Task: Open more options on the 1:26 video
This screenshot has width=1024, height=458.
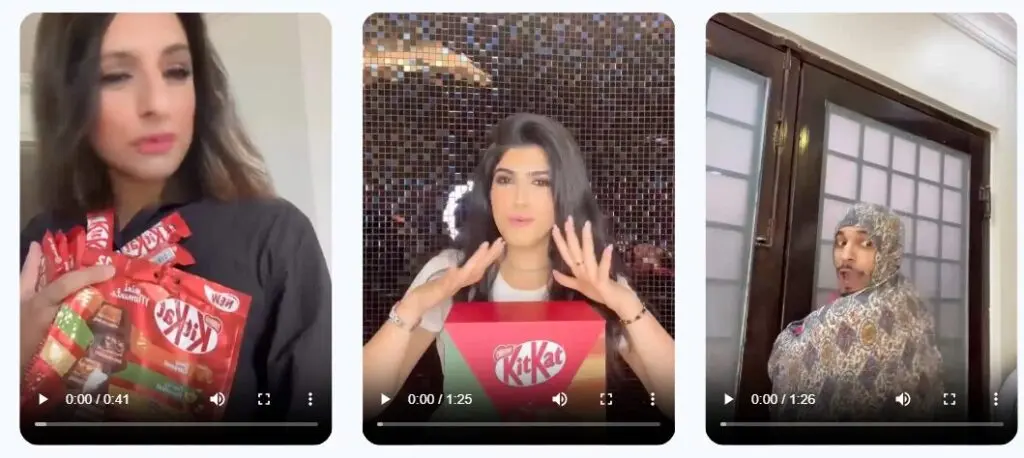Action: pyautogui.click(x=995, y=399)
